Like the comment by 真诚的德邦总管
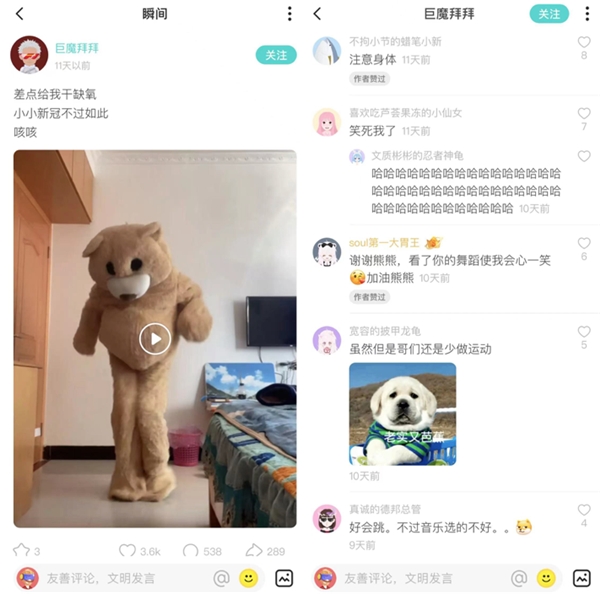Viewport: 600px width, 594px height. (584, 511)
